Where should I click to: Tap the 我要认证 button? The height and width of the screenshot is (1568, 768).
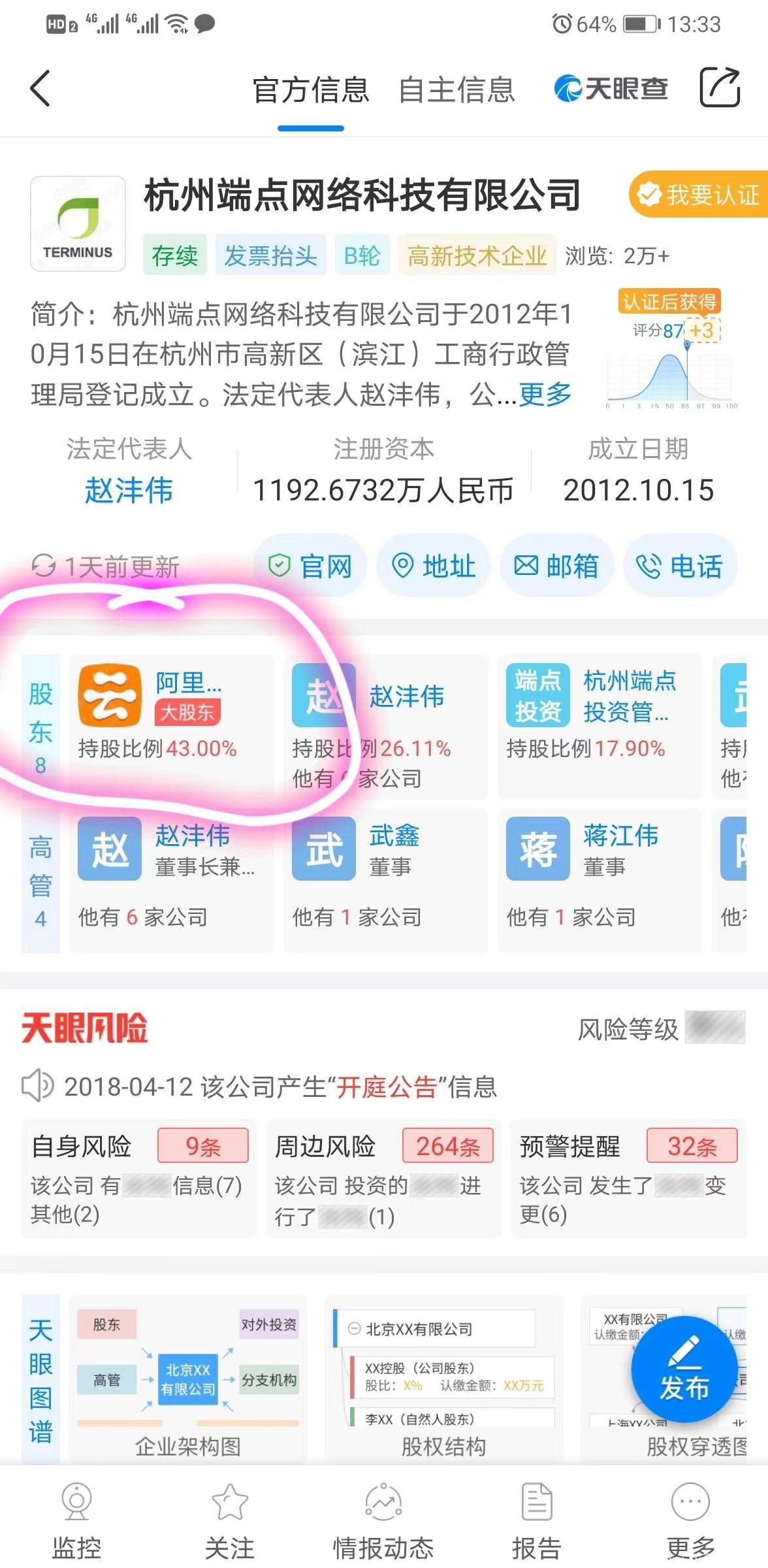[x=699, y=195]
